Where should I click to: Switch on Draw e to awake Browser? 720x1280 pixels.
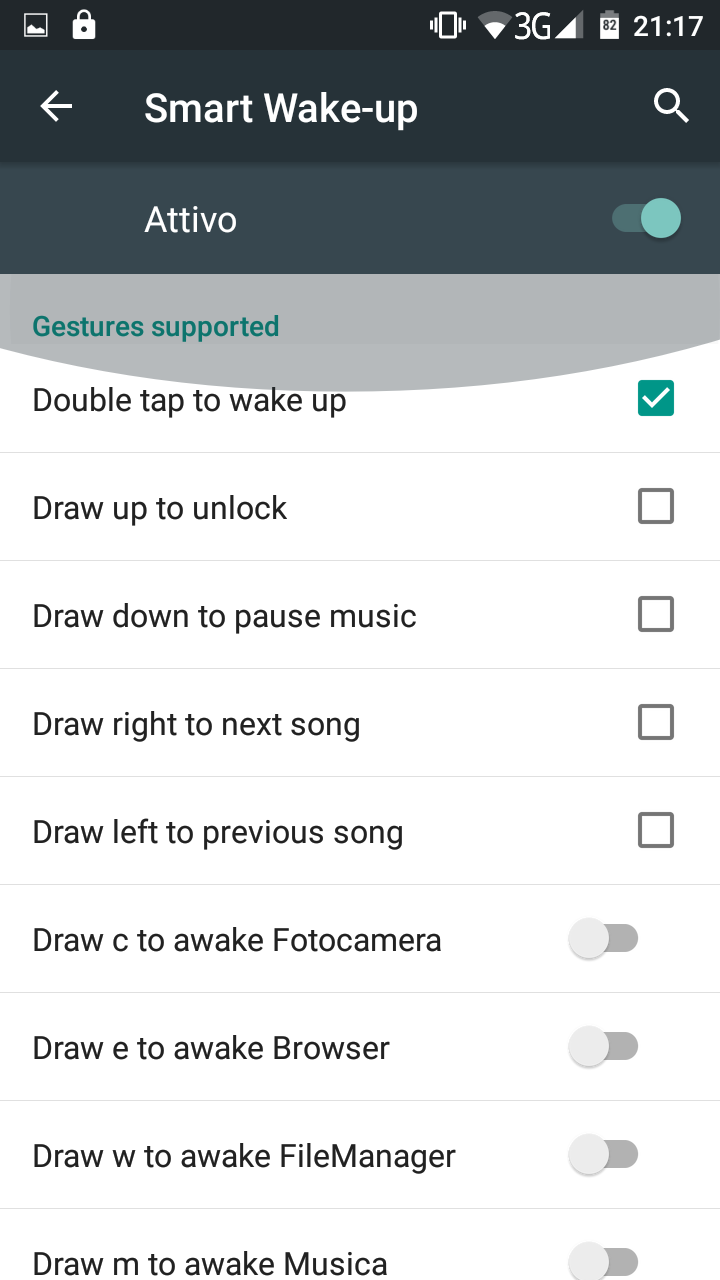click(x=603, y=1047)
